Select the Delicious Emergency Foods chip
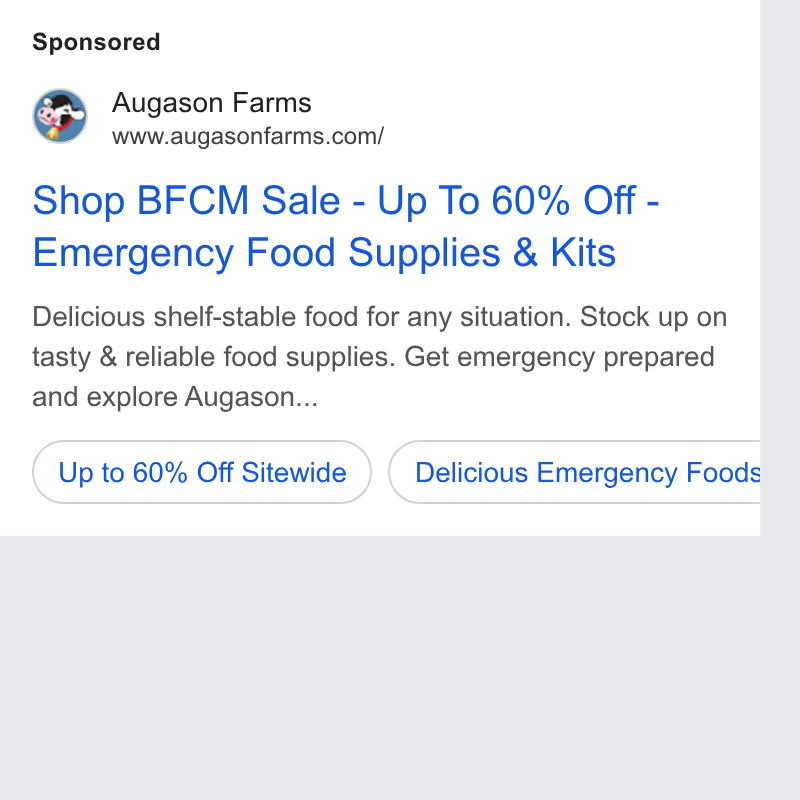 [574, 472]
